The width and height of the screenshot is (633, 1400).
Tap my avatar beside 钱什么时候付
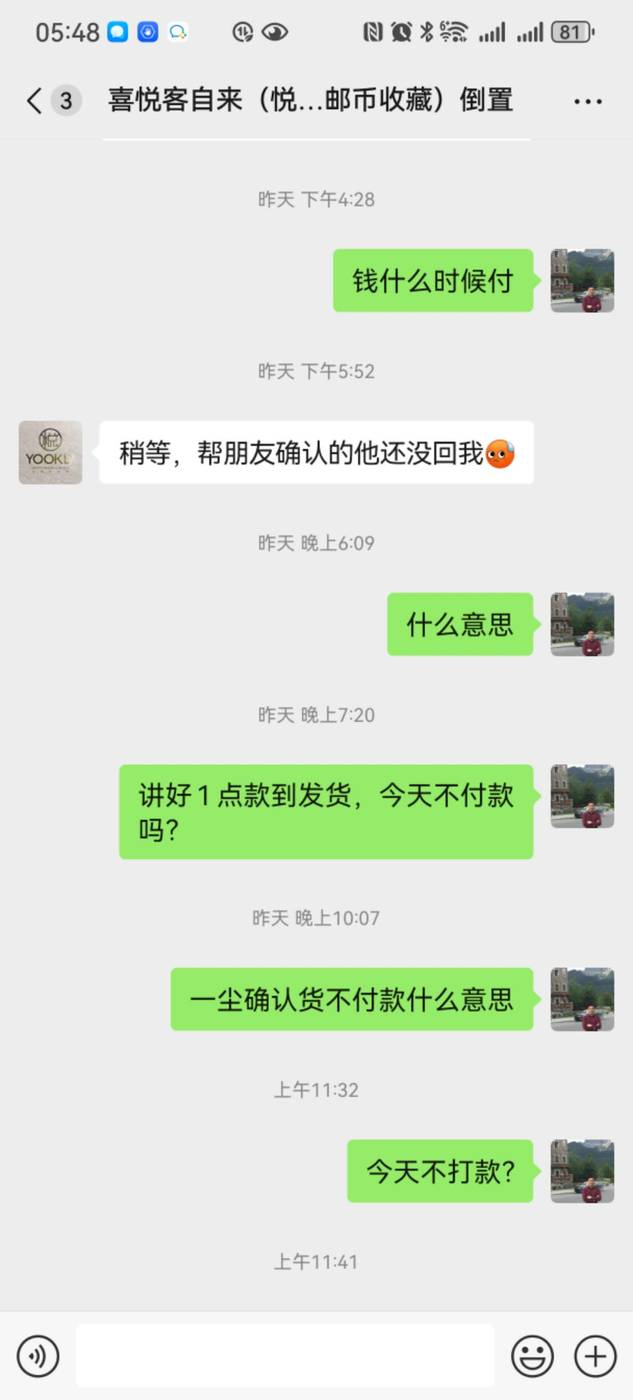click(582, 280)
